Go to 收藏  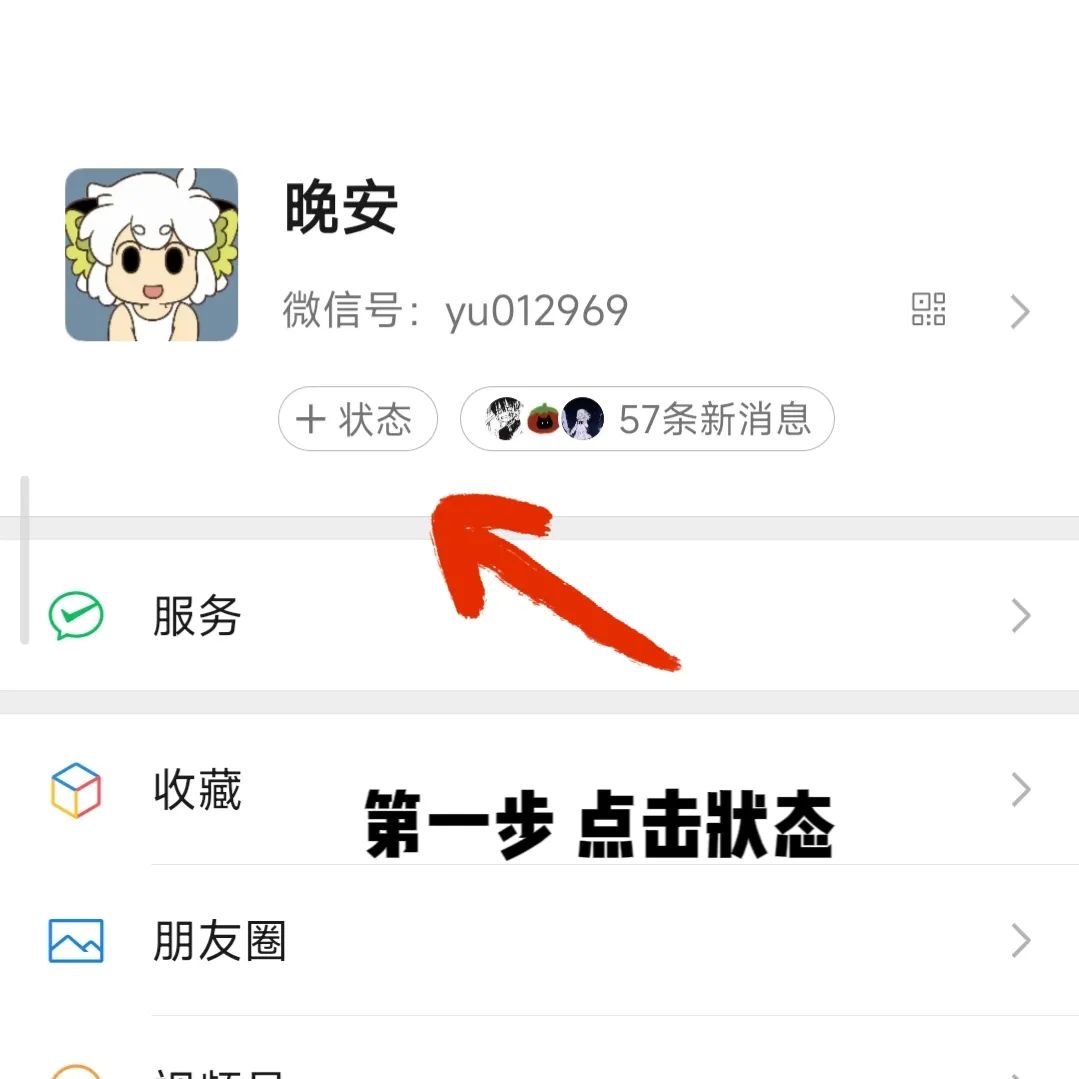(539, 790)
